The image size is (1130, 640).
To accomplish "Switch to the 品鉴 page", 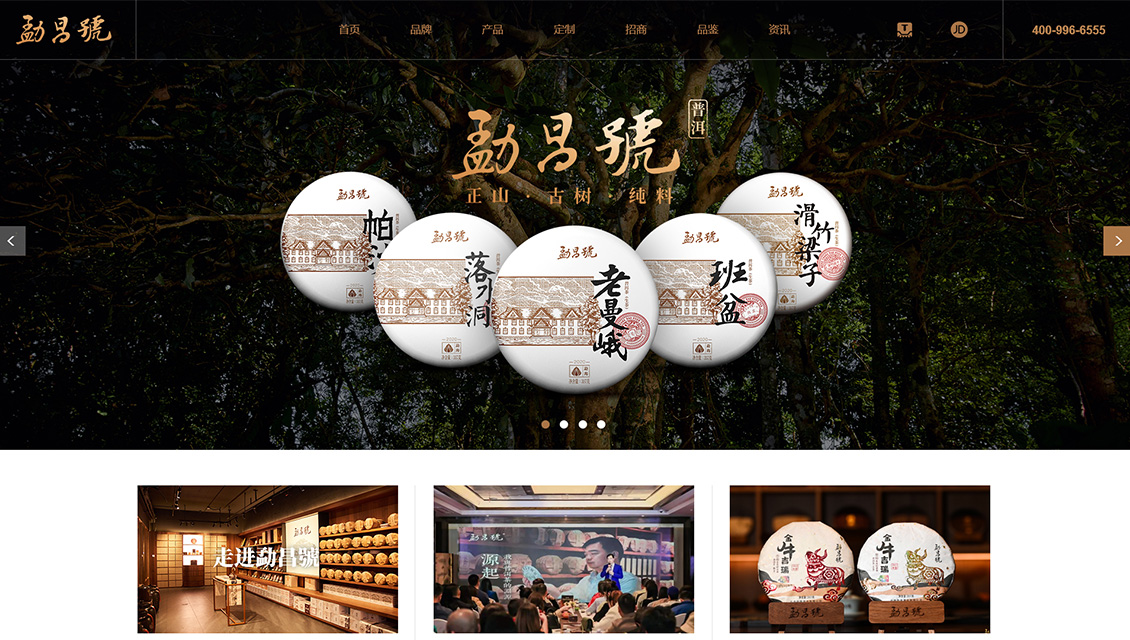I will click(708, 30).
